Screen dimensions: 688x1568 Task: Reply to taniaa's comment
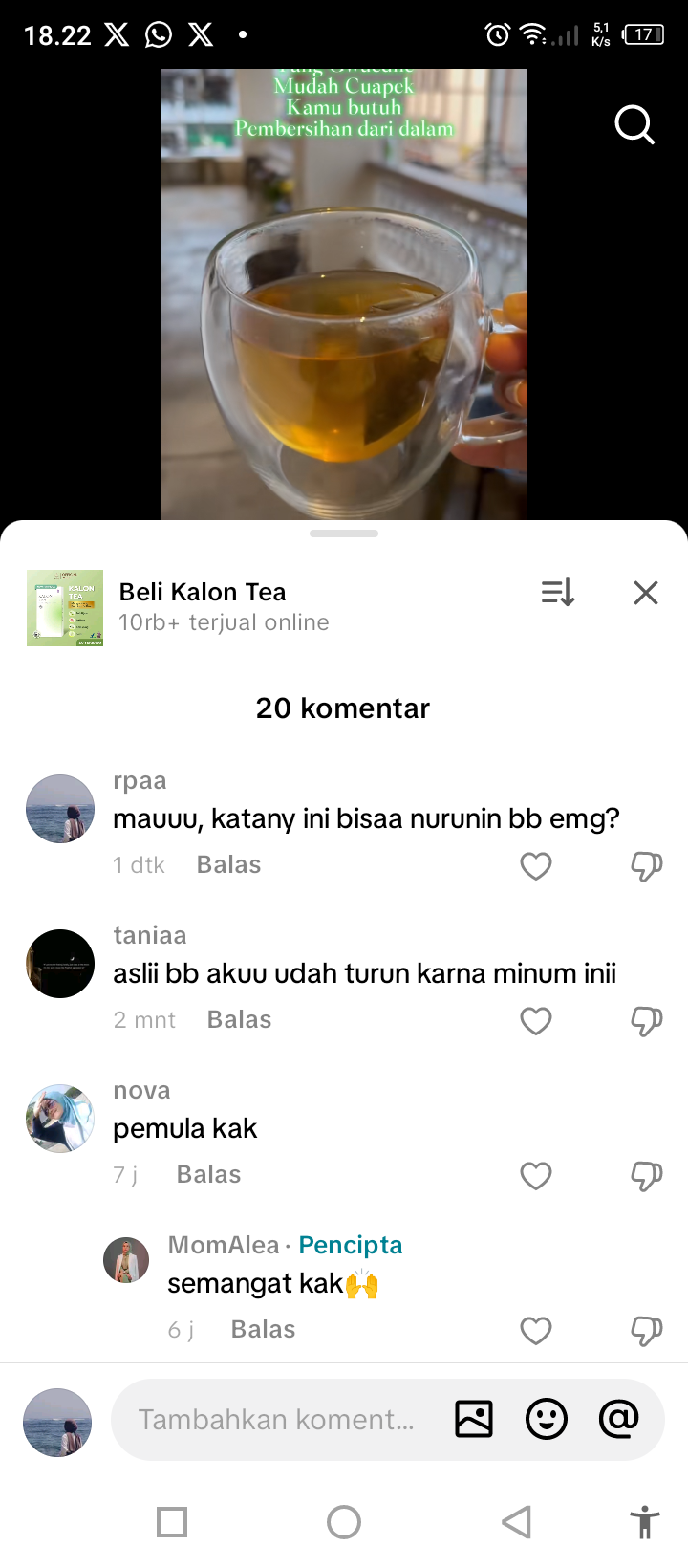[239, 1020]
